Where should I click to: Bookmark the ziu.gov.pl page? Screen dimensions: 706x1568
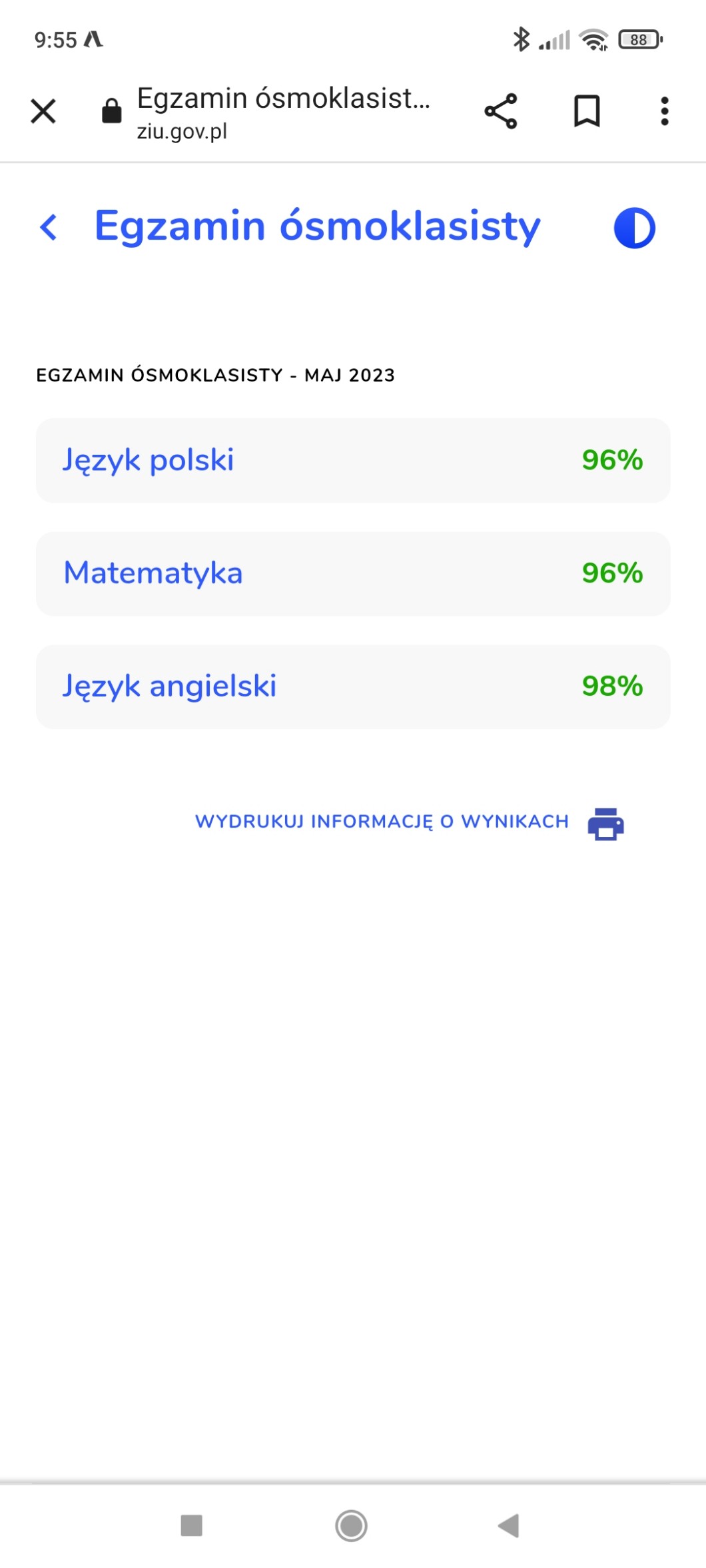point(587,111)
